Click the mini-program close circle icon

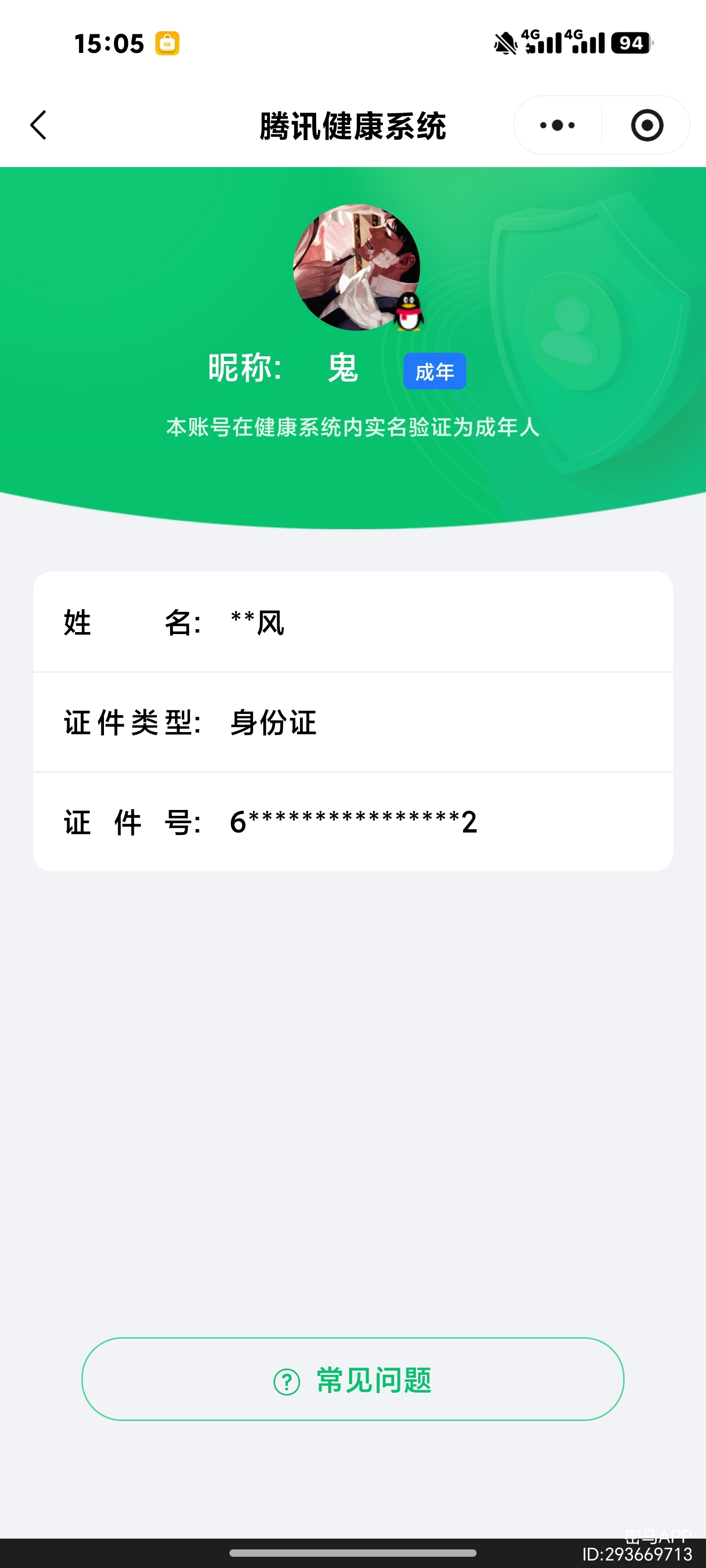(647, 125)
